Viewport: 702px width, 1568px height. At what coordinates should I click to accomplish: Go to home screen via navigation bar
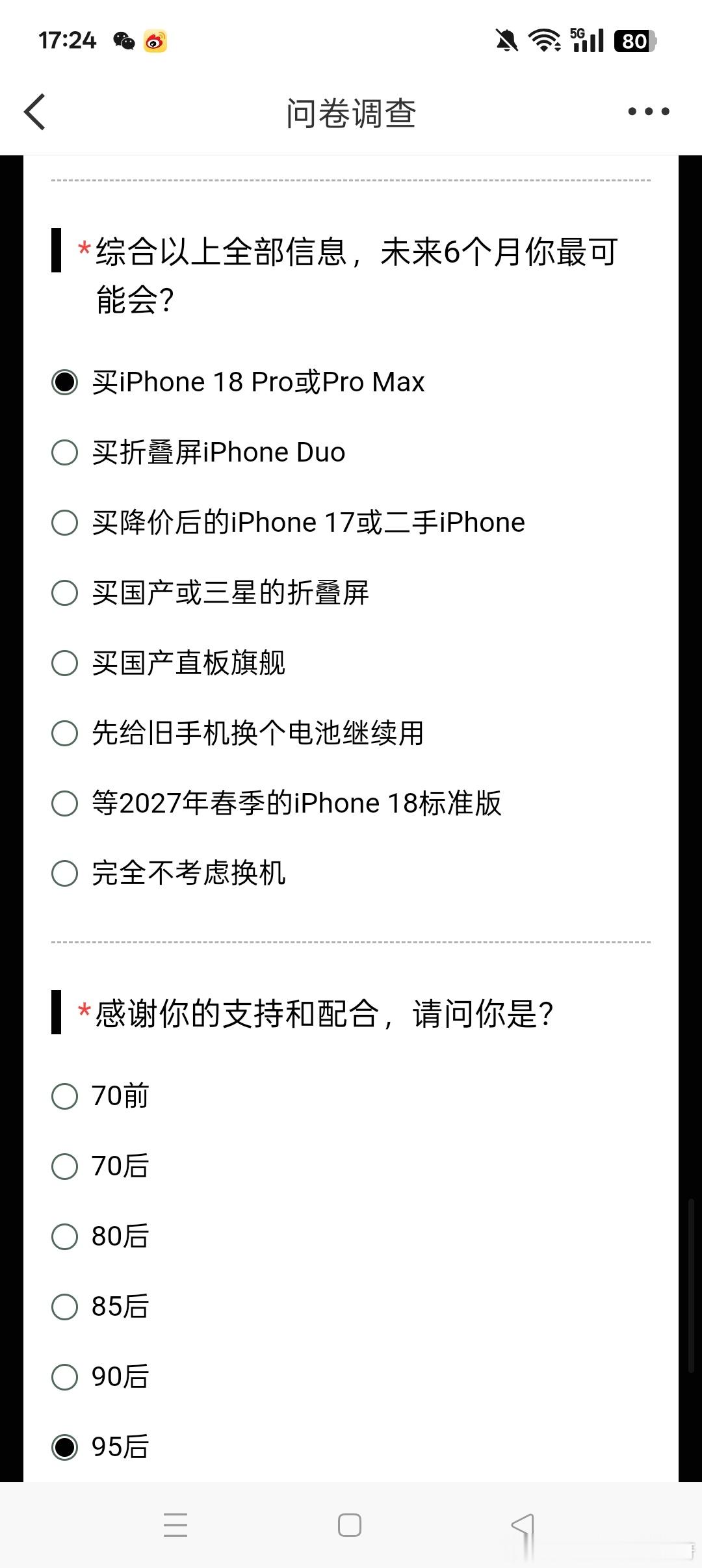pyautogui.click(x=350, y=1525)
